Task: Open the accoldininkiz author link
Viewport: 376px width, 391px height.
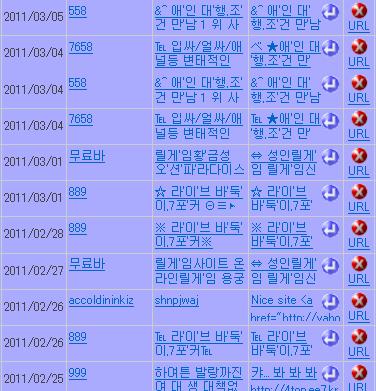Action: (x=101, y=300)
